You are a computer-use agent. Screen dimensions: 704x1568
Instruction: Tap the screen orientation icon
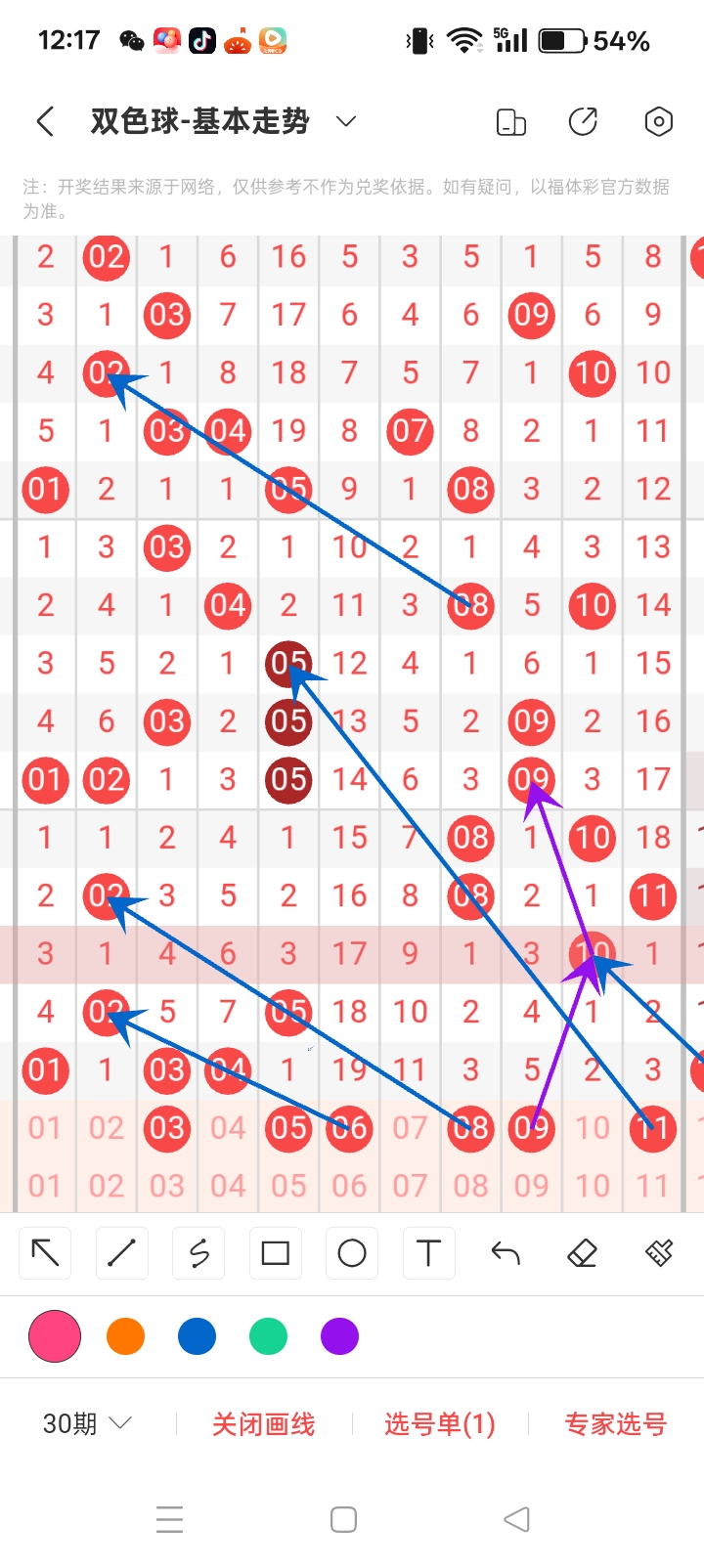(x=510, y=122)
